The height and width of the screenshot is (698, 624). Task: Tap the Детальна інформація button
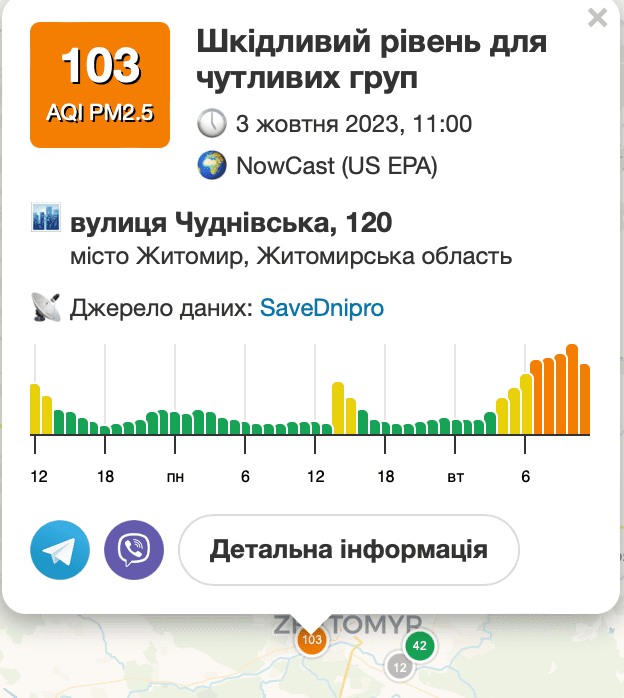348,549
